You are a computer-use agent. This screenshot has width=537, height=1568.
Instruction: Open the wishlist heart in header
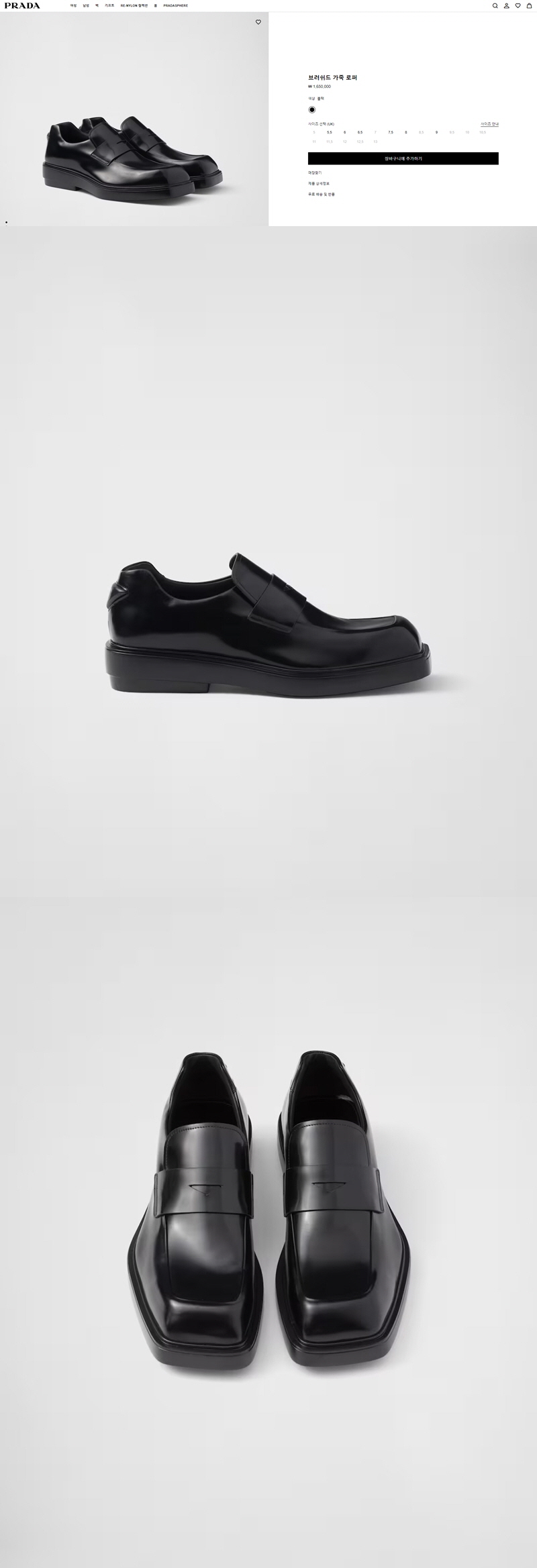(518, 5)
